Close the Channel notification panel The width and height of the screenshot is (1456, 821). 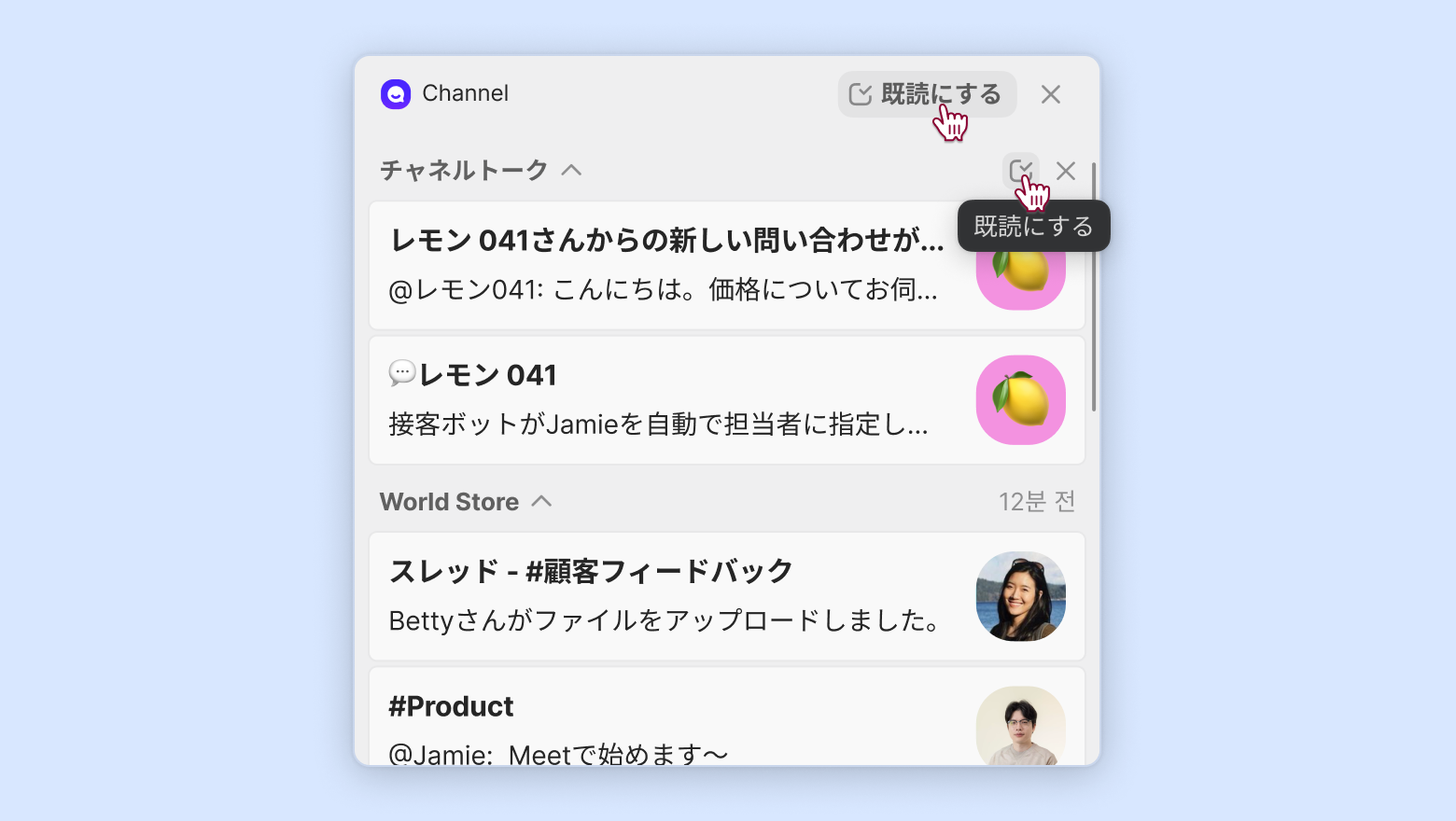1050,94
